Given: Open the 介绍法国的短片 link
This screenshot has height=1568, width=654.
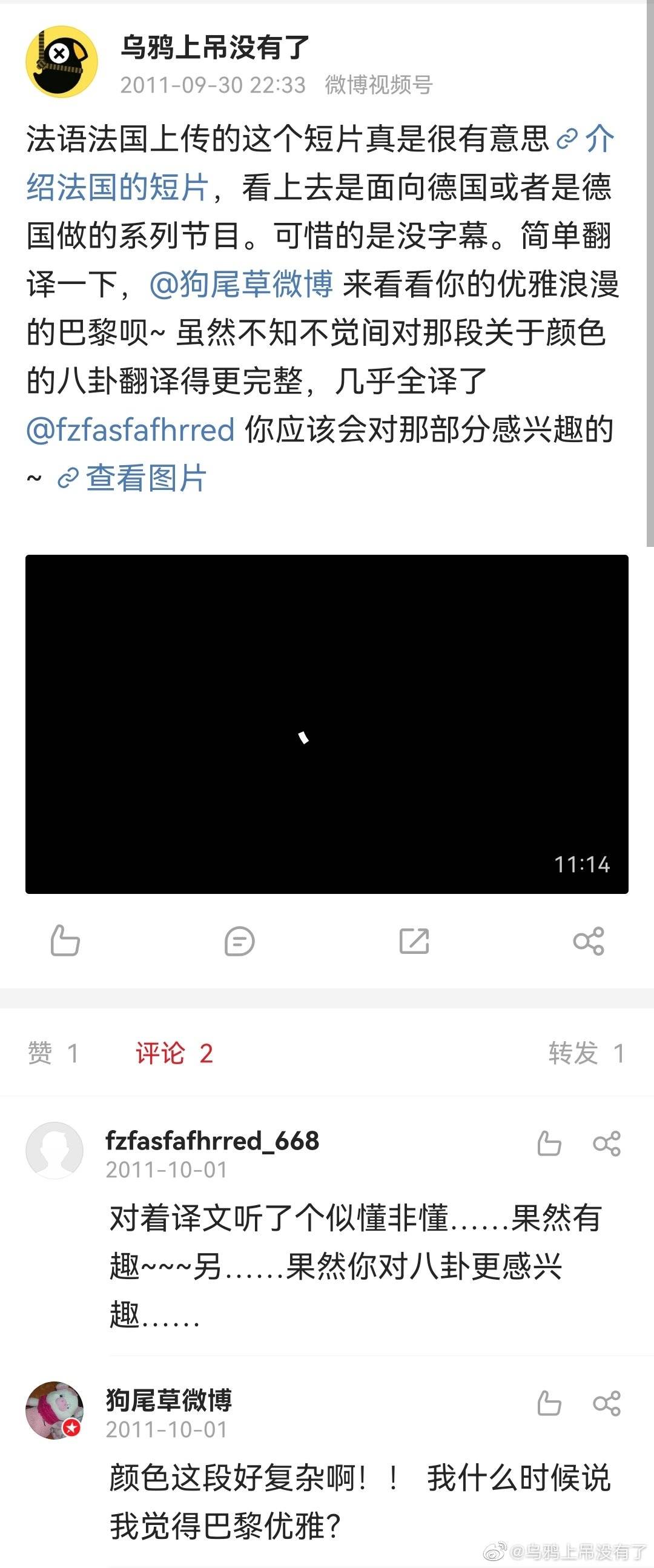Looking at the screenshot, I should [x=320, y=163].
